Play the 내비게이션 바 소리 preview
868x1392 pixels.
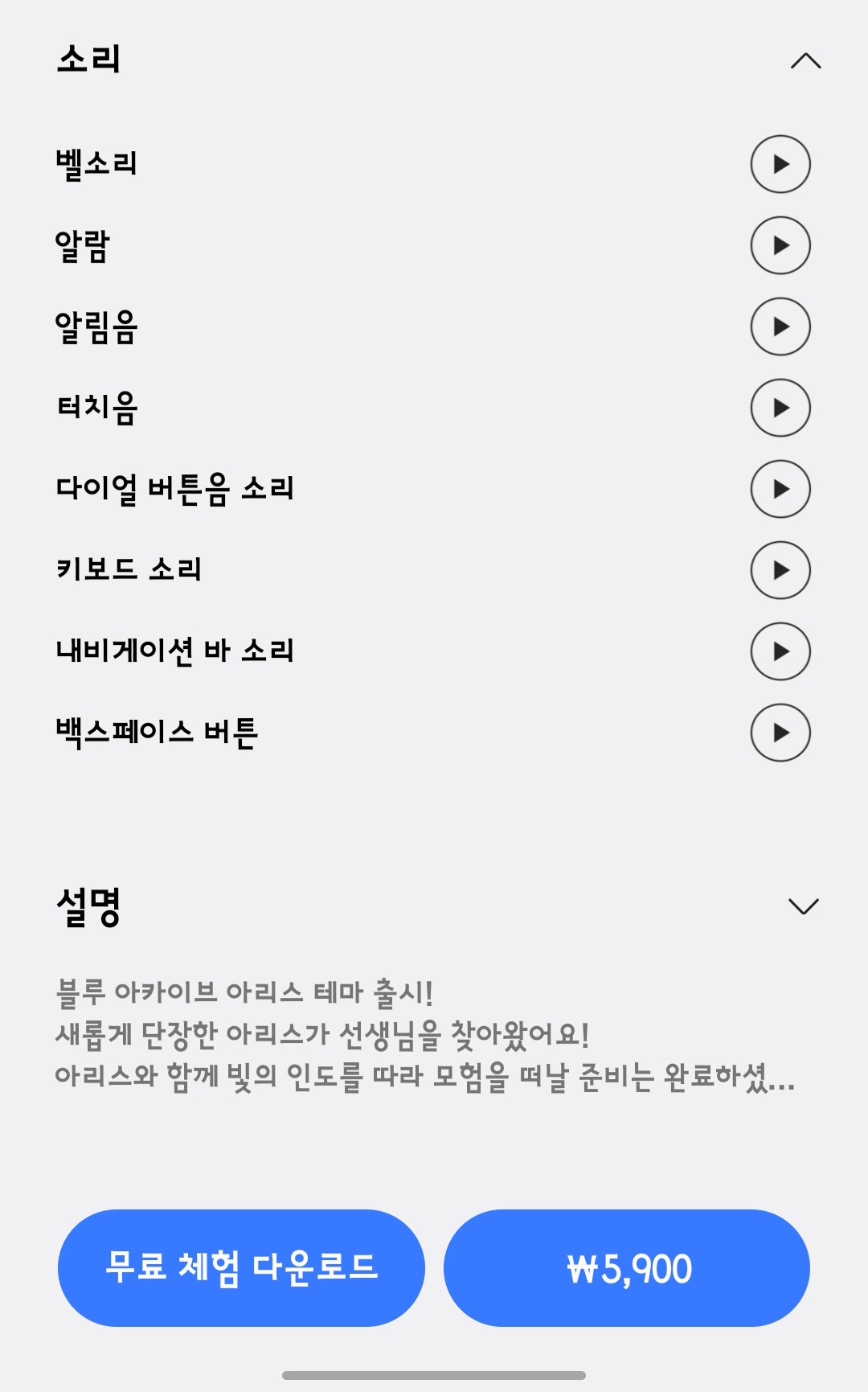tap(780, 651)
